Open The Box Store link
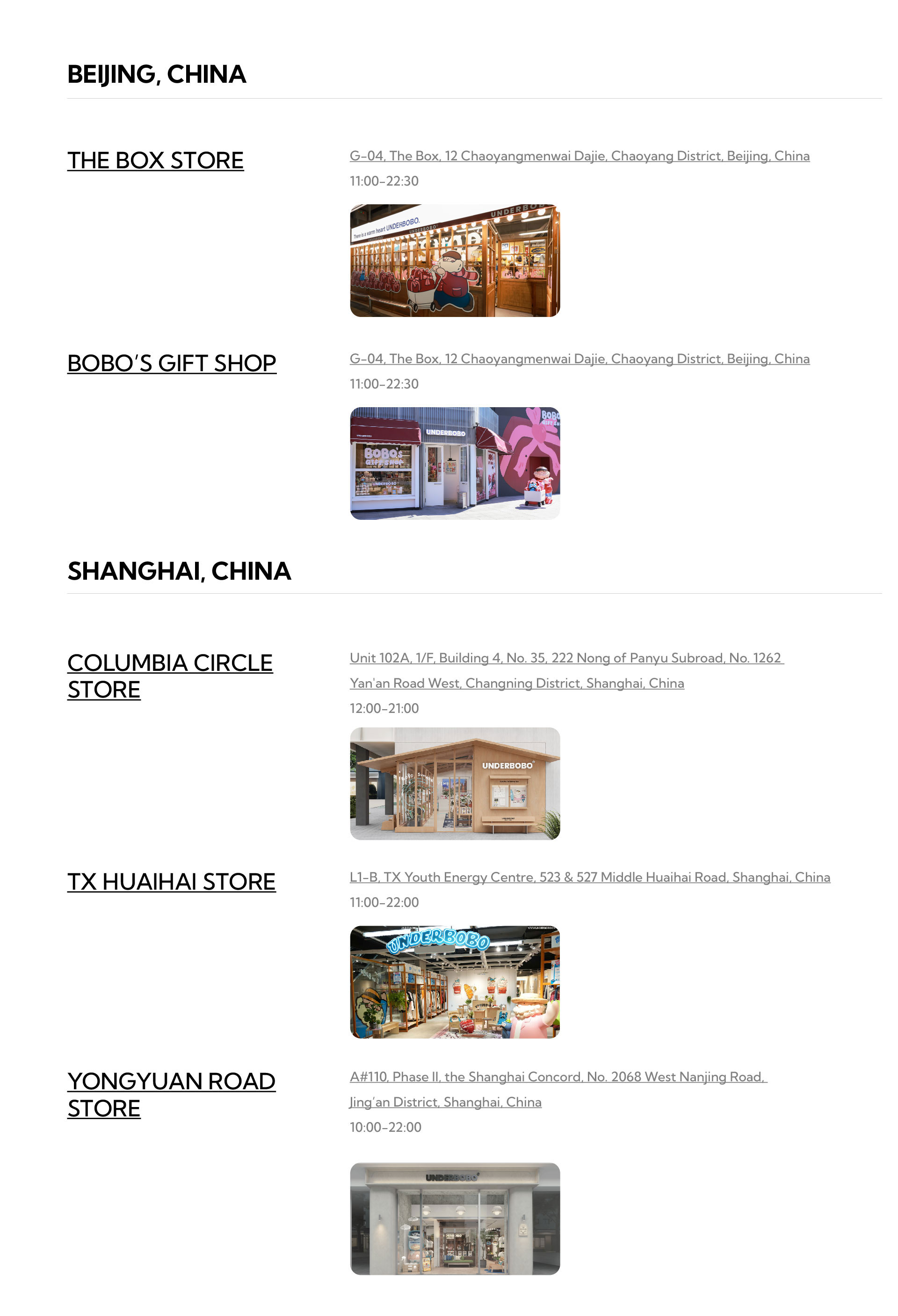This screenshot has width=898, height=1316. 155,161
